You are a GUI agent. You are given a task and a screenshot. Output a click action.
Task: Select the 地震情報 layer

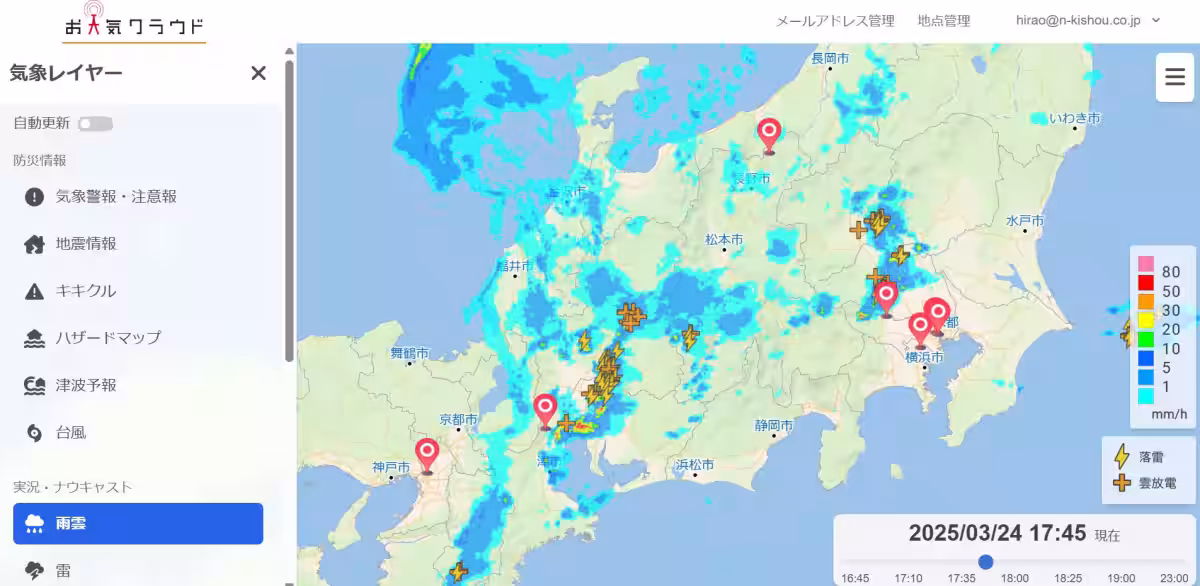(86, 244)
